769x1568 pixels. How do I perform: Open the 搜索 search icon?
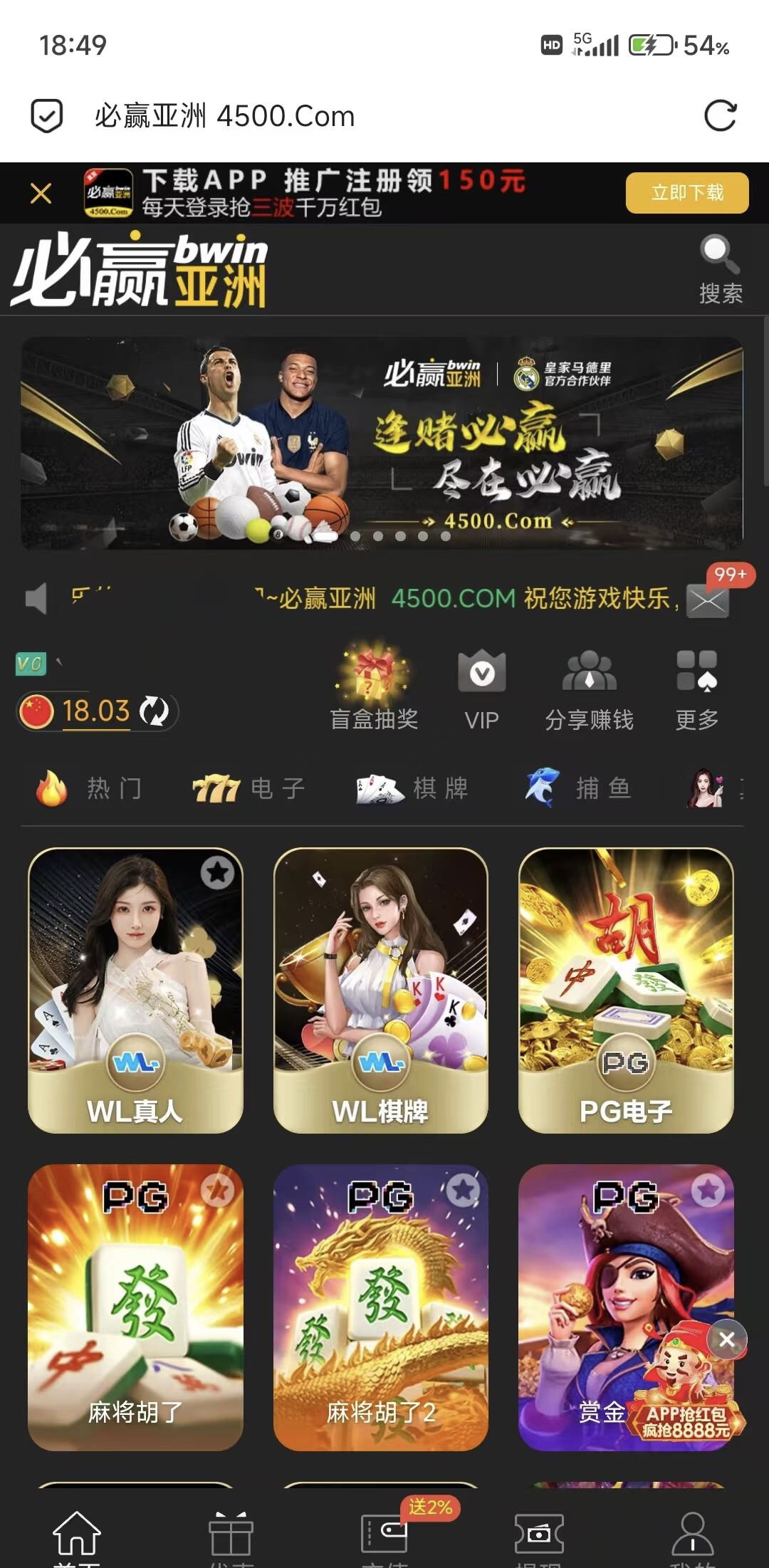720,269
